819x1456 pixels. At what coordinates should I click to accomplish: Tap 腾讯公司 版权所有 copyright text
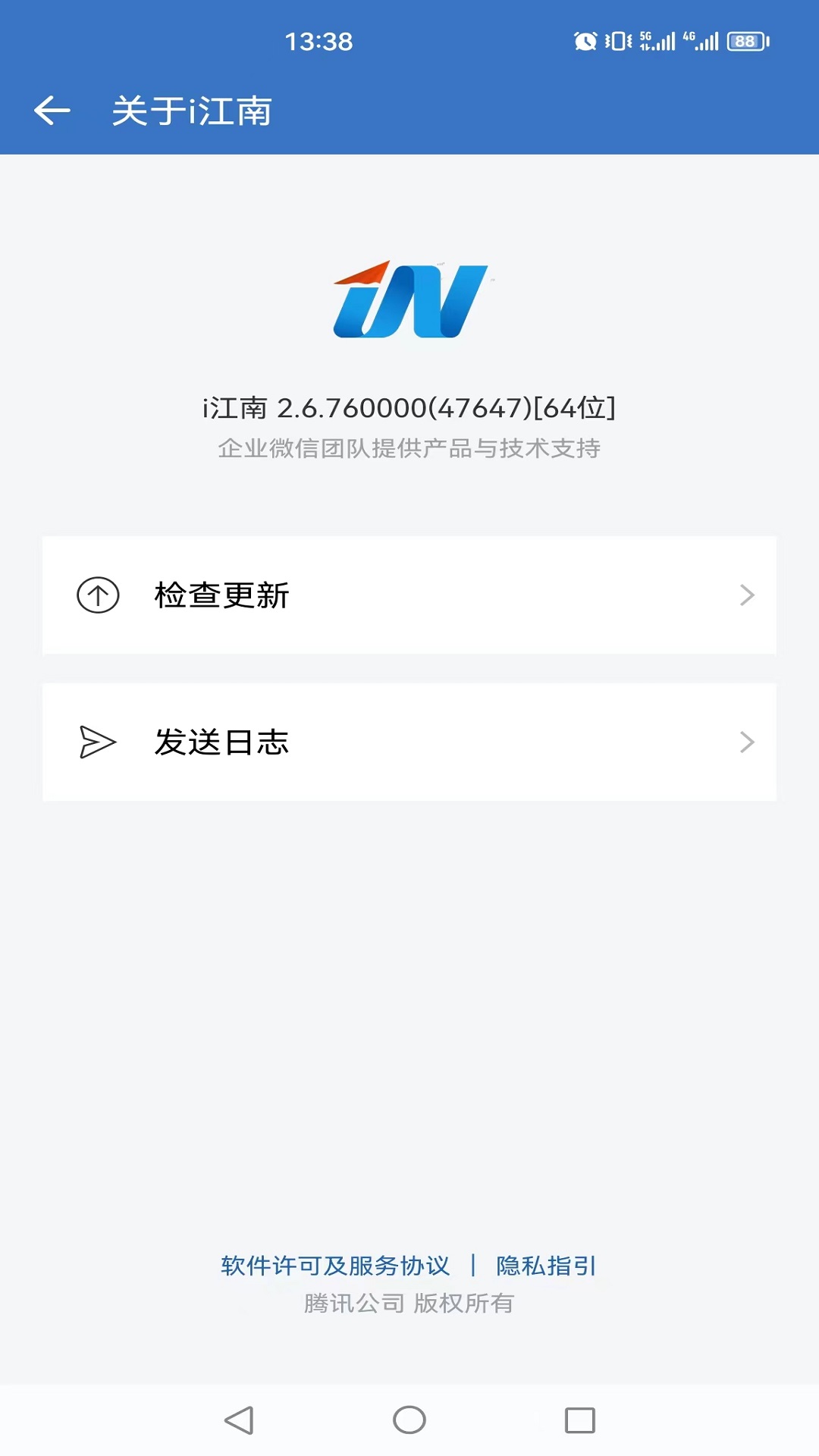409,1304
